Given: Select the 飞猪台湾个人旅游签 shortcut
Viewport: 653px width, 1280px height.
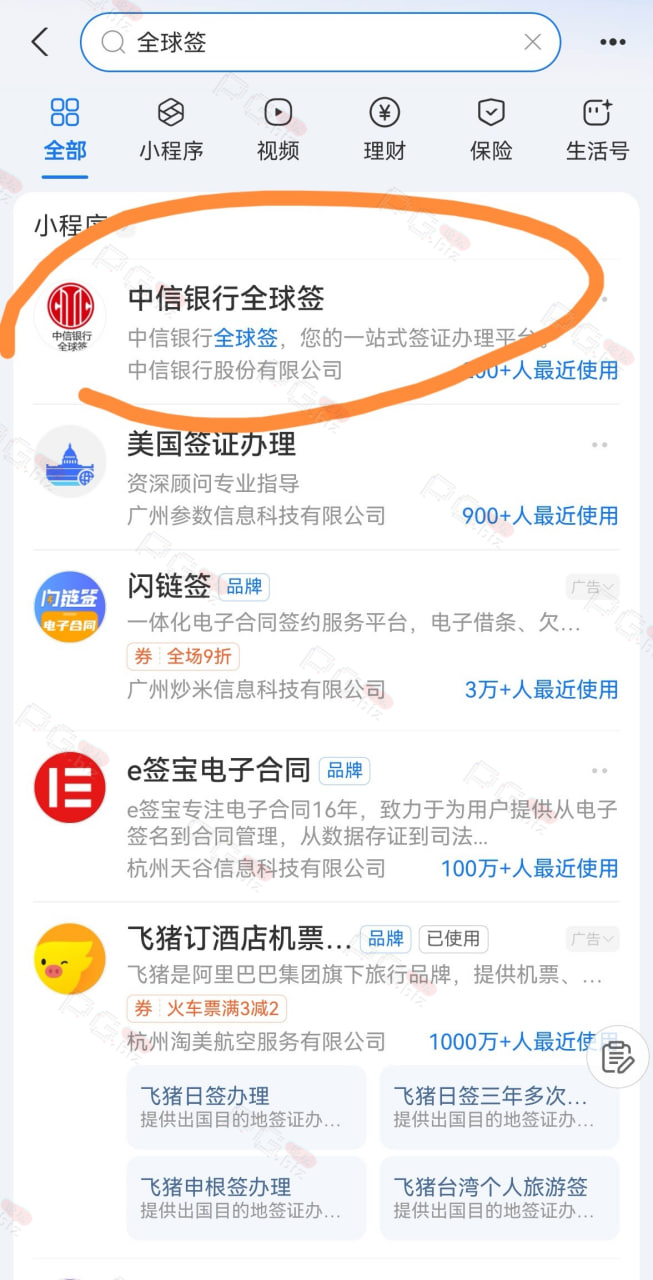Looking at the screenshot, I should [x=499, y=1198].
